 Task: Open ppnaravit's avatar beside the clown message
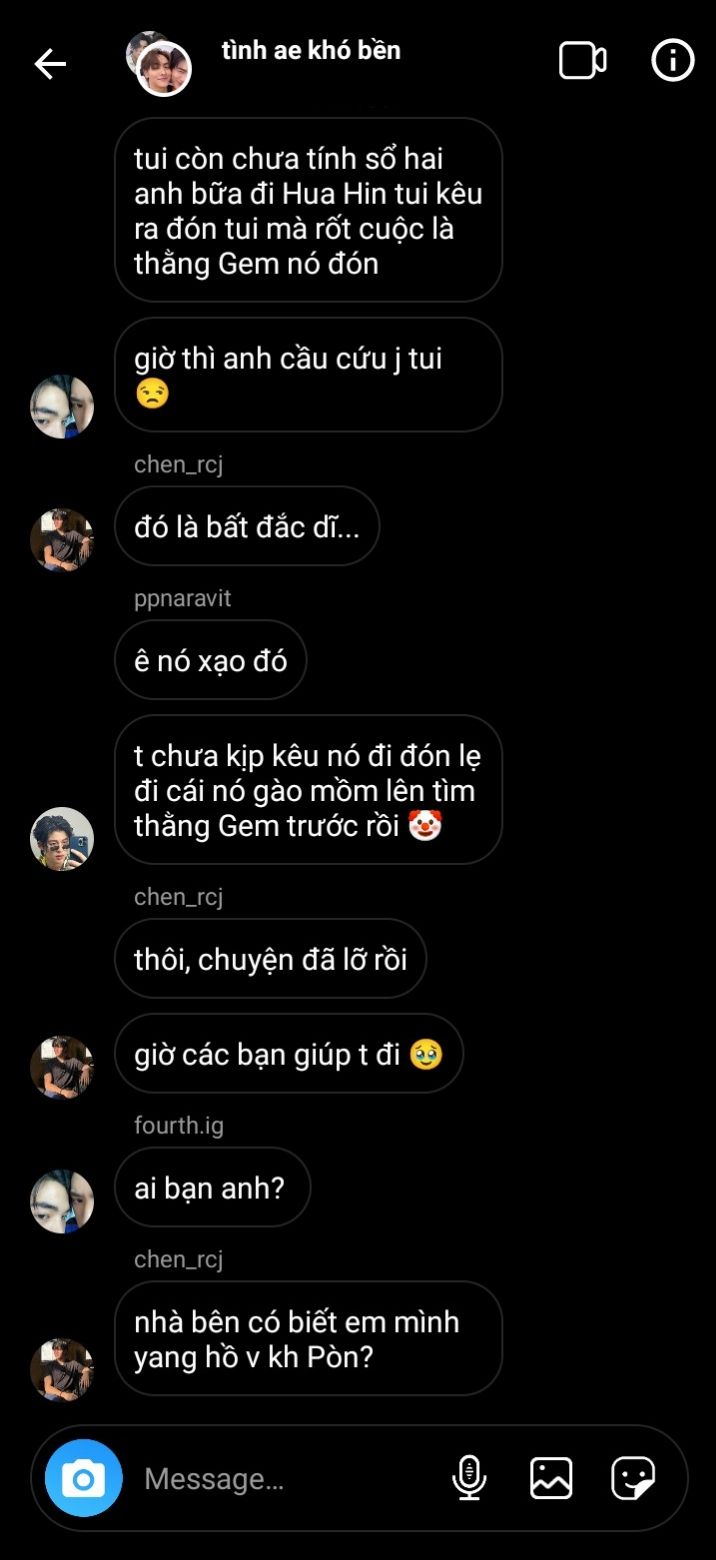(x=62, y=838)
